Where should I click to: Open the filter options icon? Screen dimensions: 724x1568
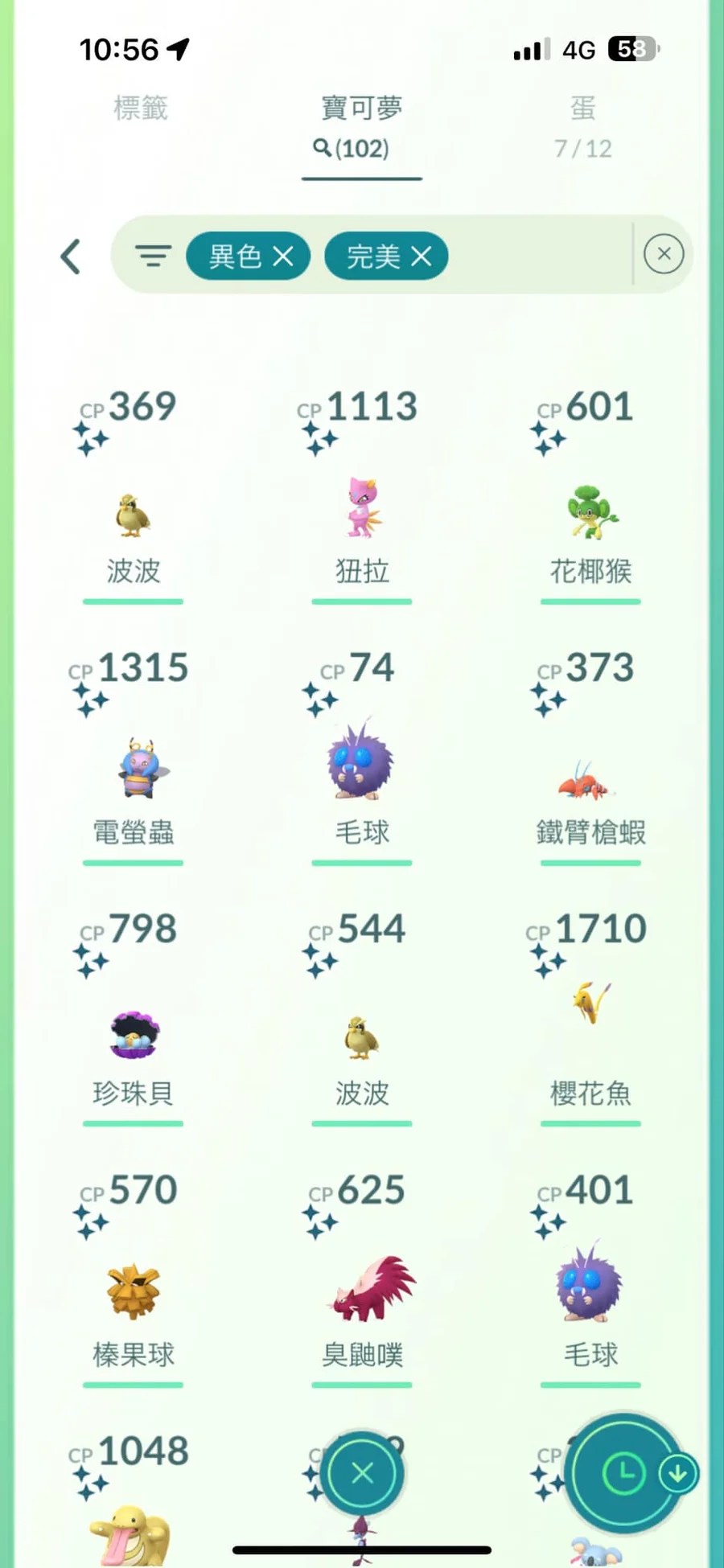pos(153,257)
